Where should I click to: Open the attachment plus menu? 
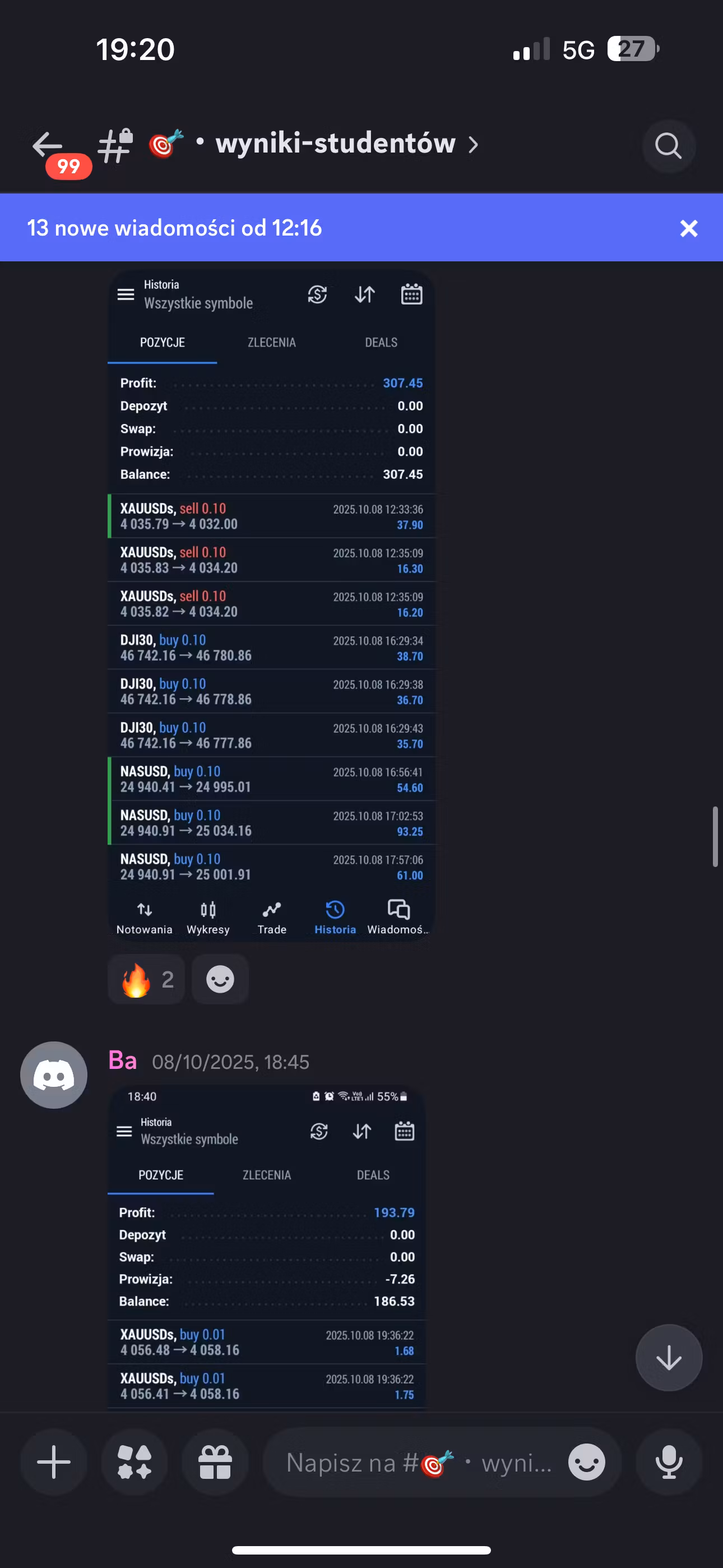54,1462
